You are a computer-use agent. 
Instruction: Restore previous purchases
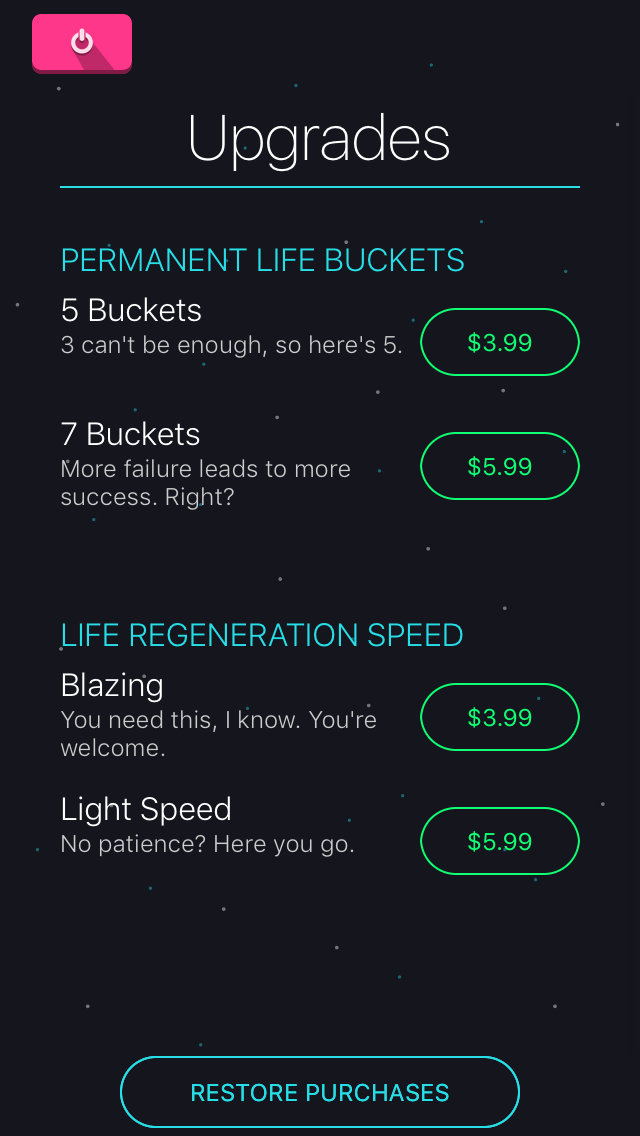tap(320, 1092)
